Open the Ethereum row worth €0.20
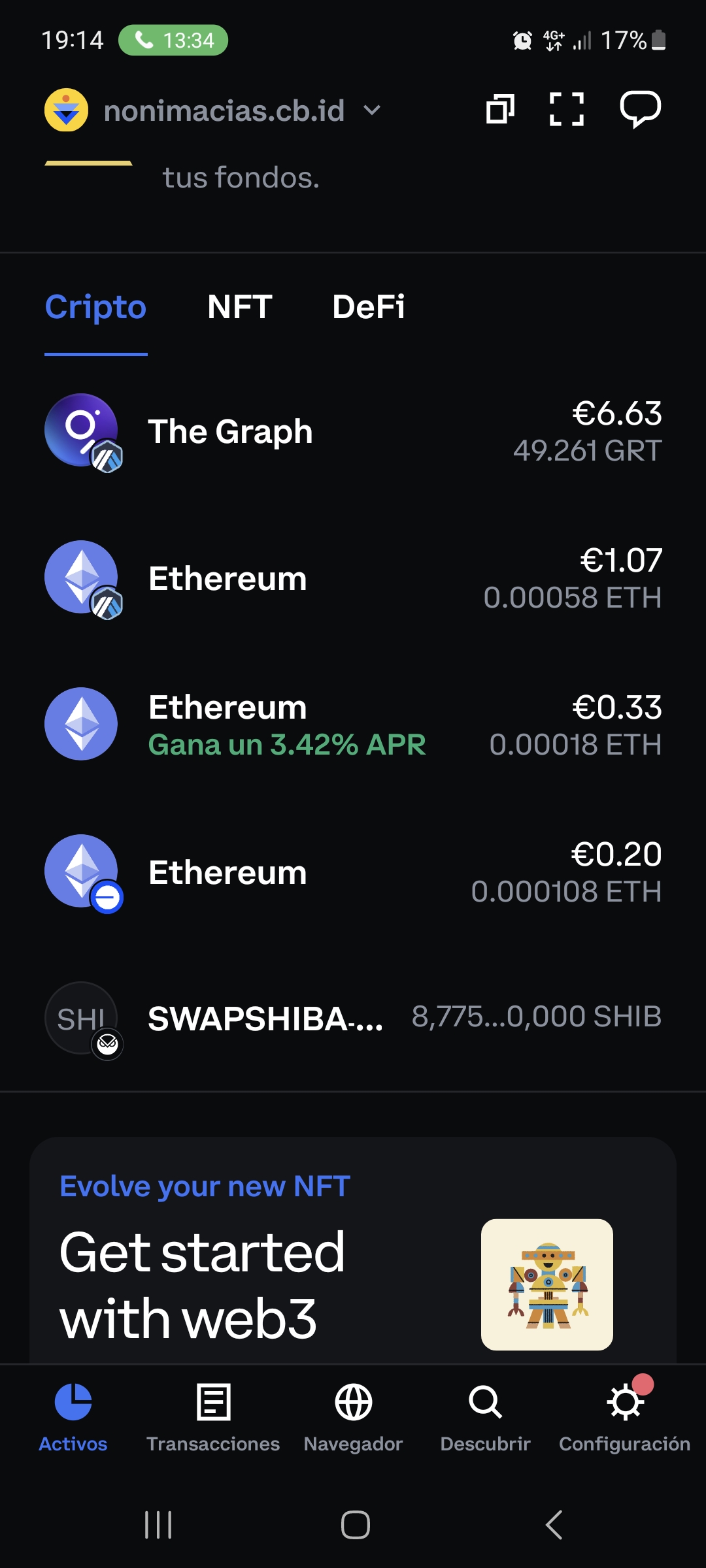706x1568 pixels. (x=353, y=872)
